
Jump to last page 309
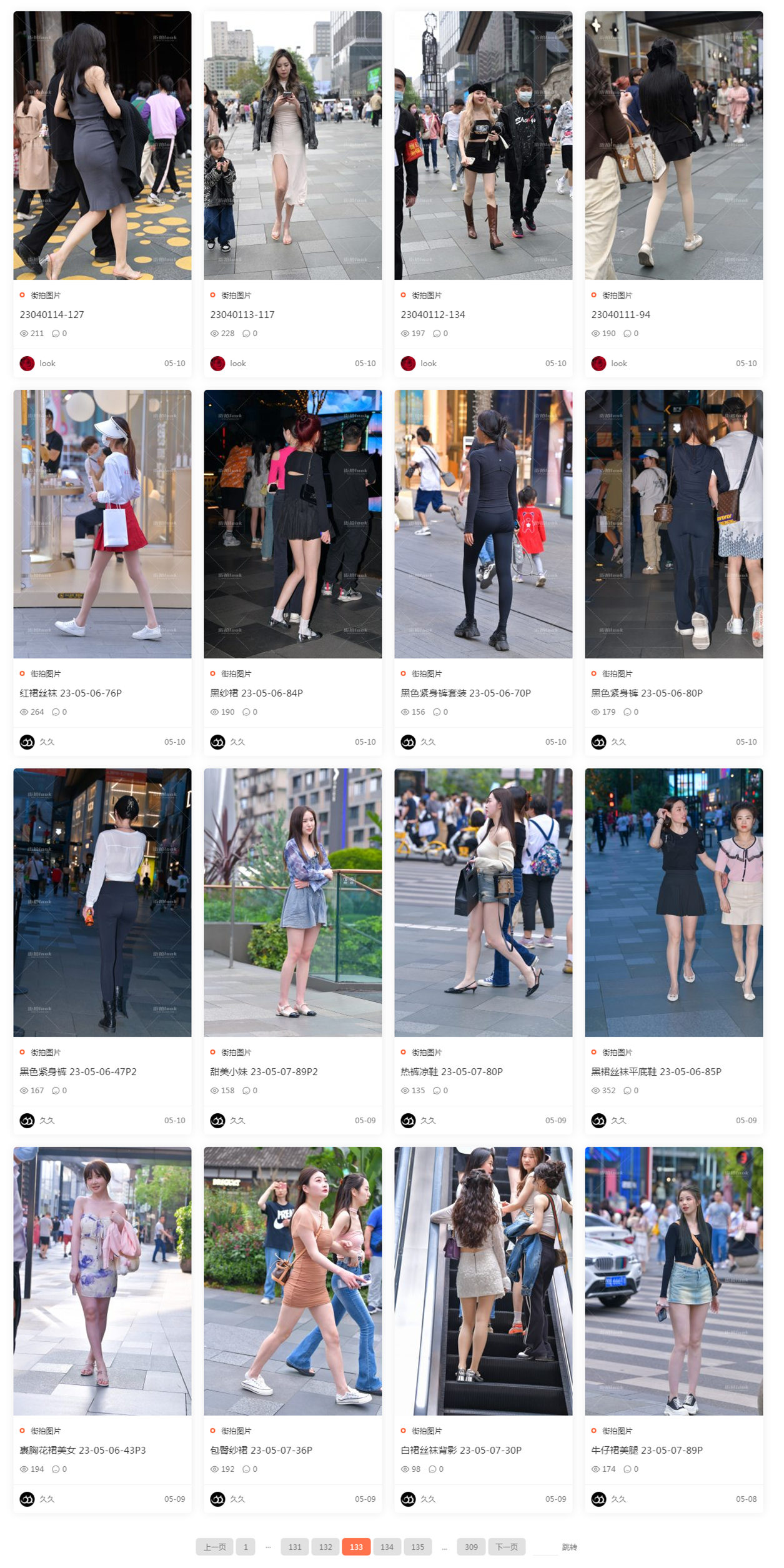tap(471, 1547)
